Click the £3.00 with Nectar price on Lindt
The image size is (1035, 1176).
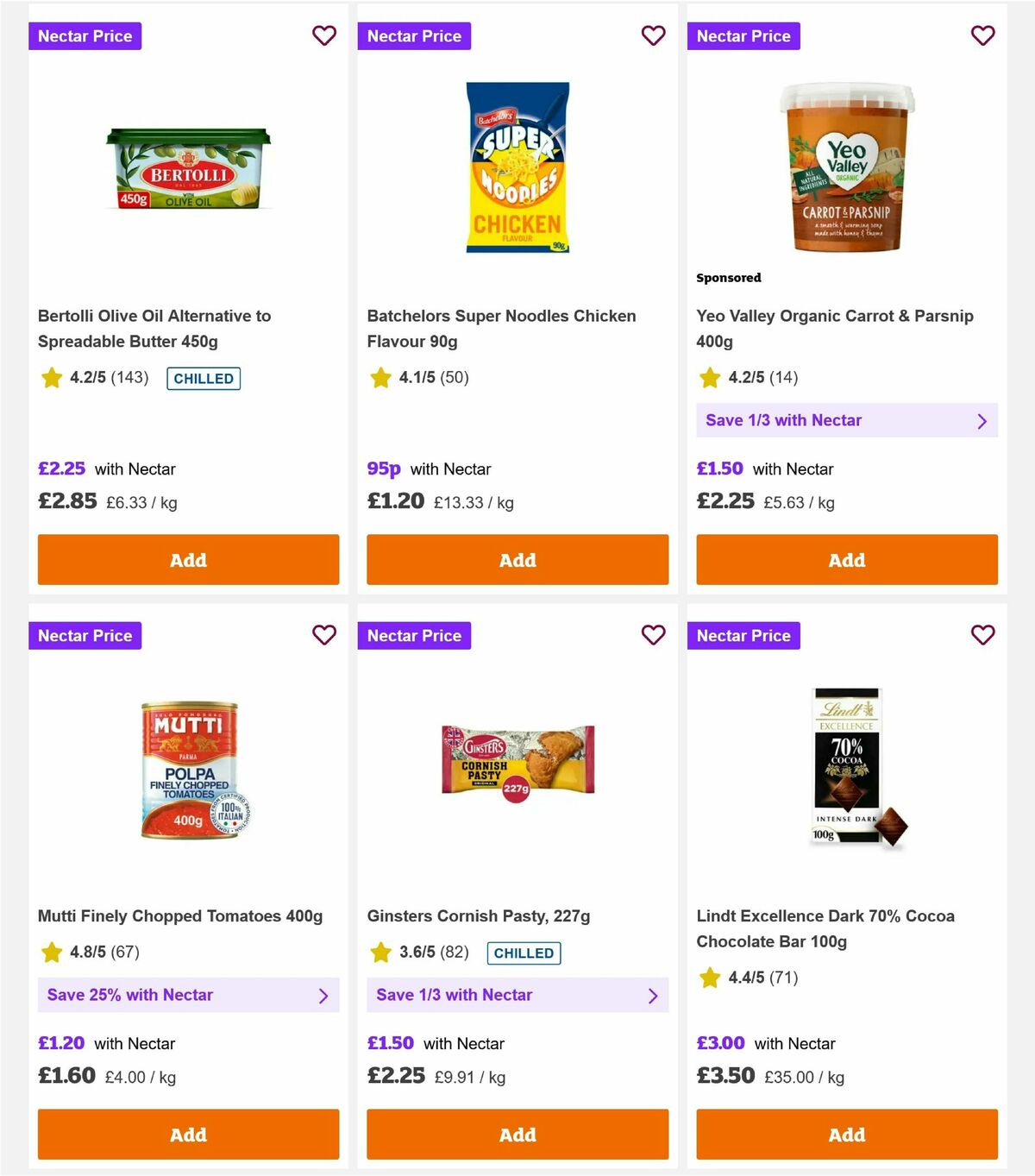[721, 1043]
